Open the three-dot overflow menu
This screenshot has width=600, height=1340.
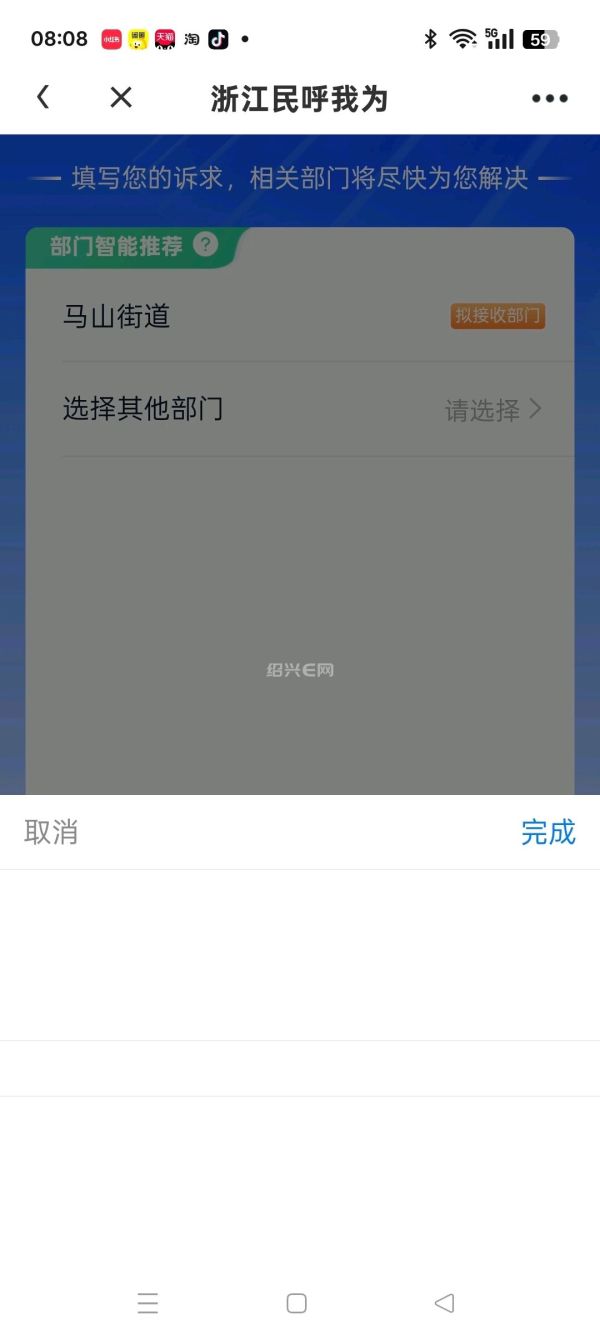[x=550, y=98]
